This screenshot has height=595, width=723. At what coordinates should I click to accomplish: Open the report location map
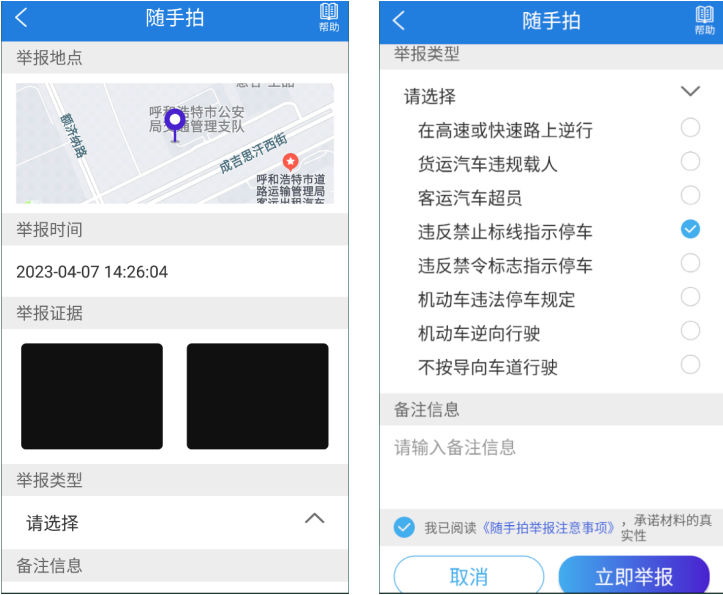[x=175, y=143]
